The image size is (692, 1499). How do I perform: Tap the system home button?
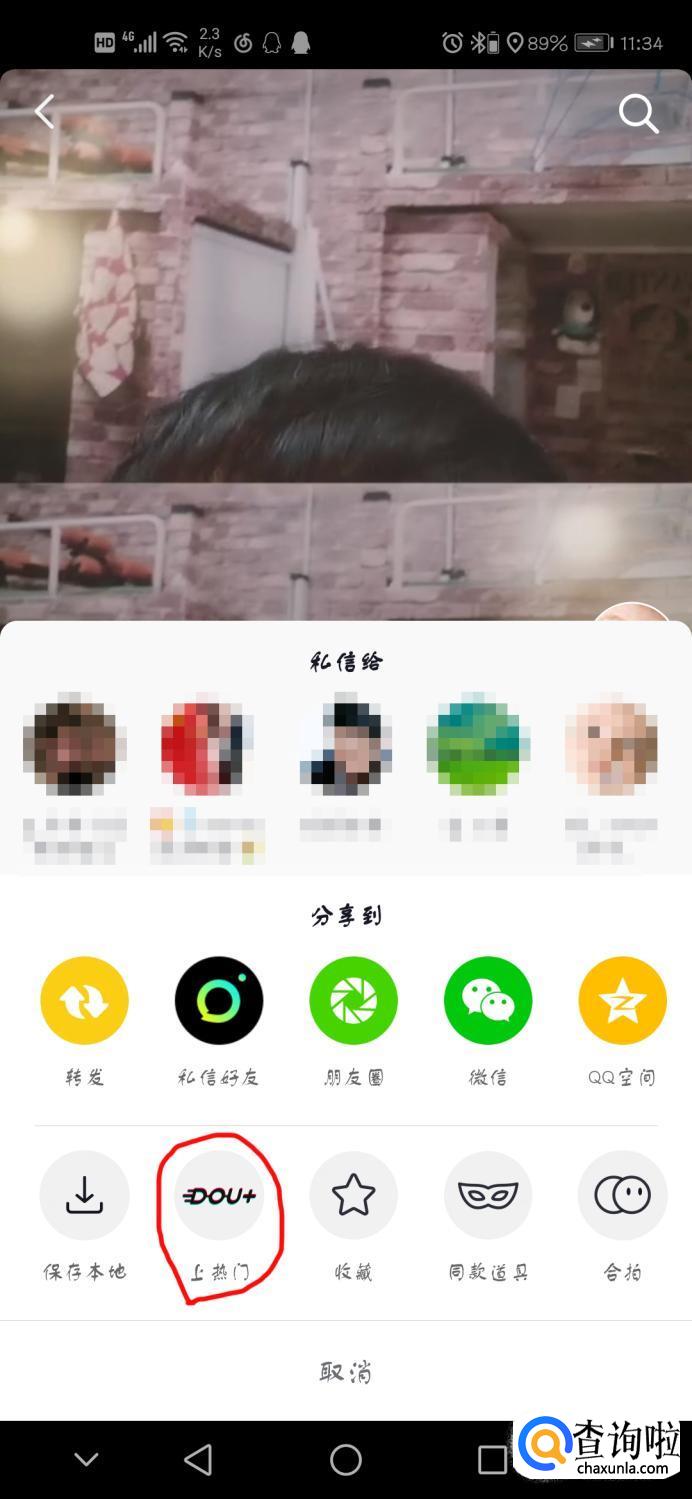346,1459
